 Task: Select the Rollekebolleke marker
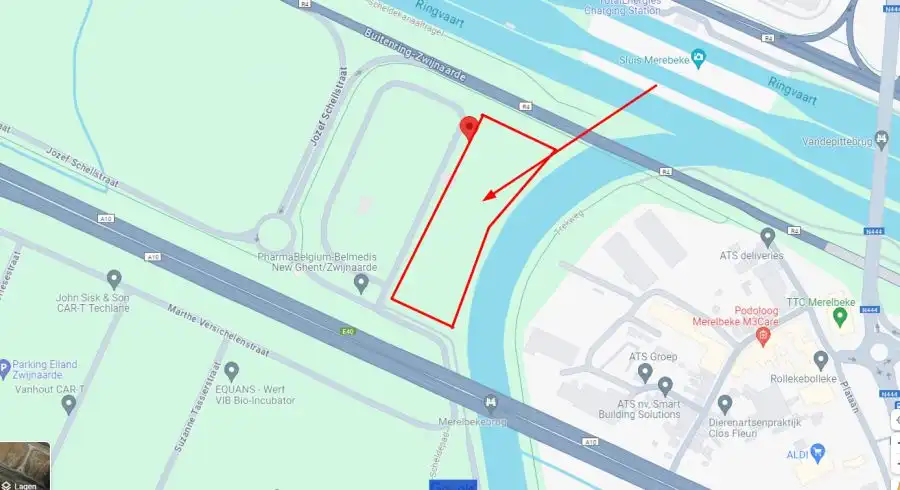[x=821, y=360]
